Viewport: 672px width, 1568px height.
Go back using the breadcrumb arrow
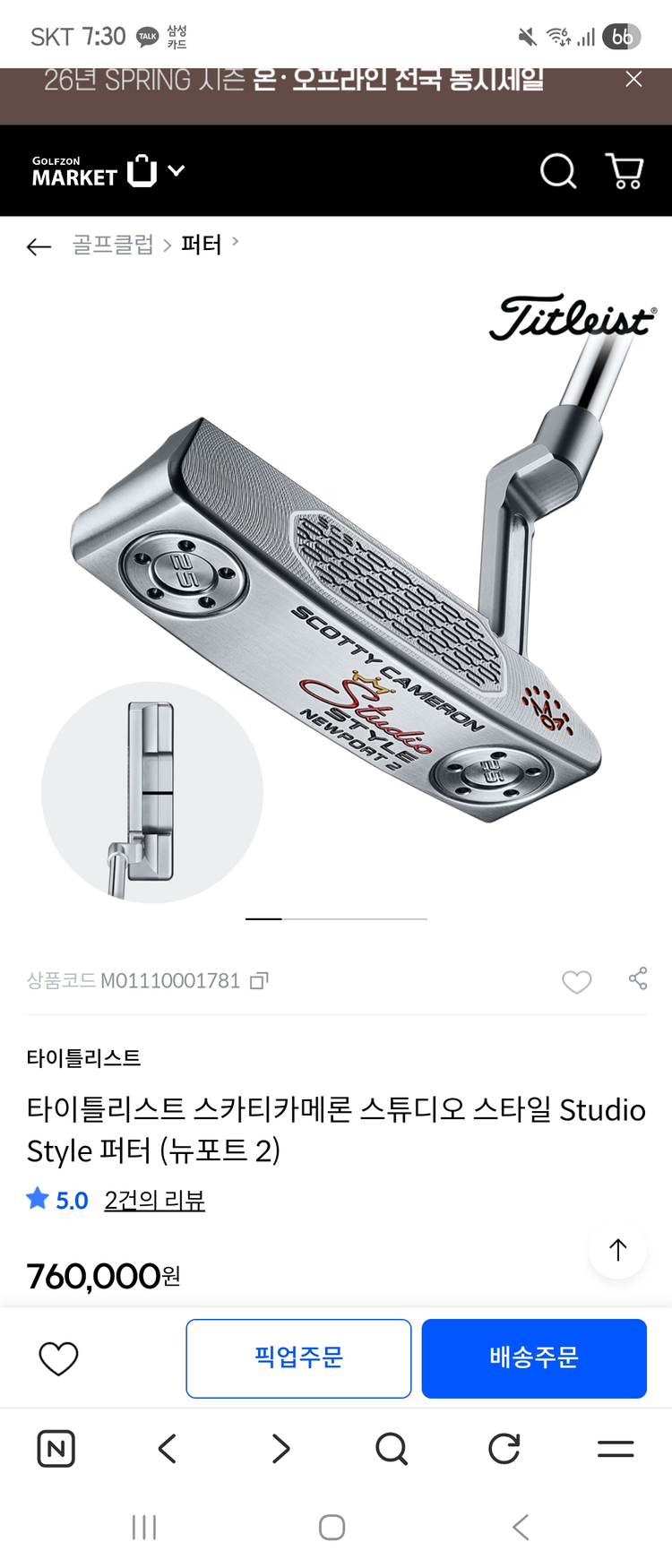[x=39, y=246]
